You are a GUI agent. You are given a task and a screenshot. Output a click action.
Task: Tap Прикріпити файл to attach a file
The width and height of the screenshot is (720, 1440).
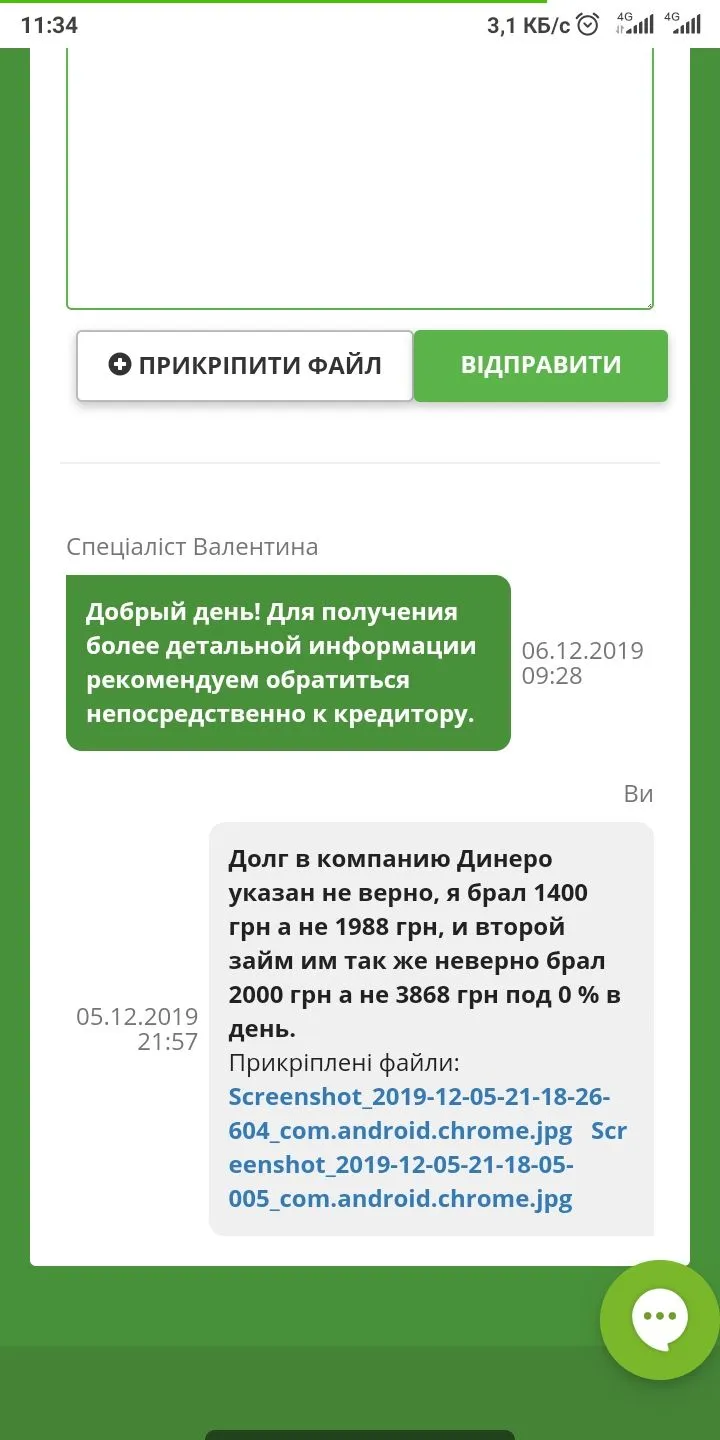tap(245, 366)
